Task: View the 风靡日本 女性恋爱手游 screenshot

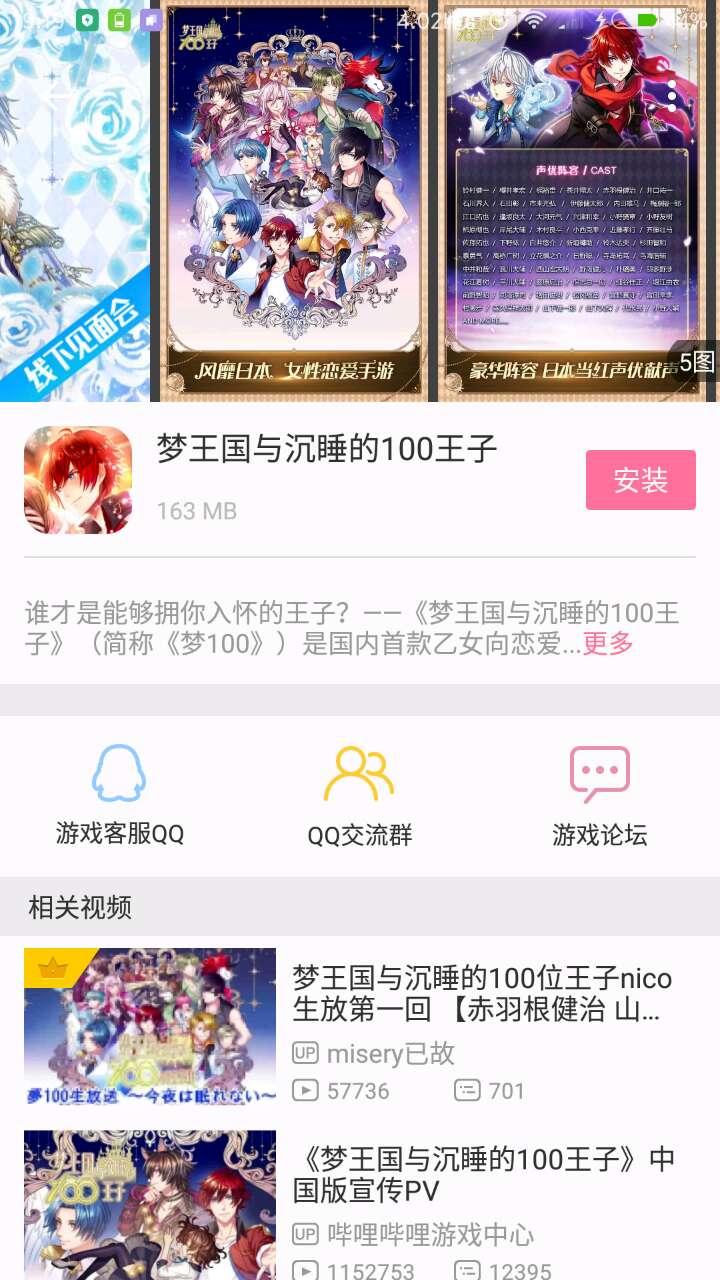Action: tap(293, 200)
